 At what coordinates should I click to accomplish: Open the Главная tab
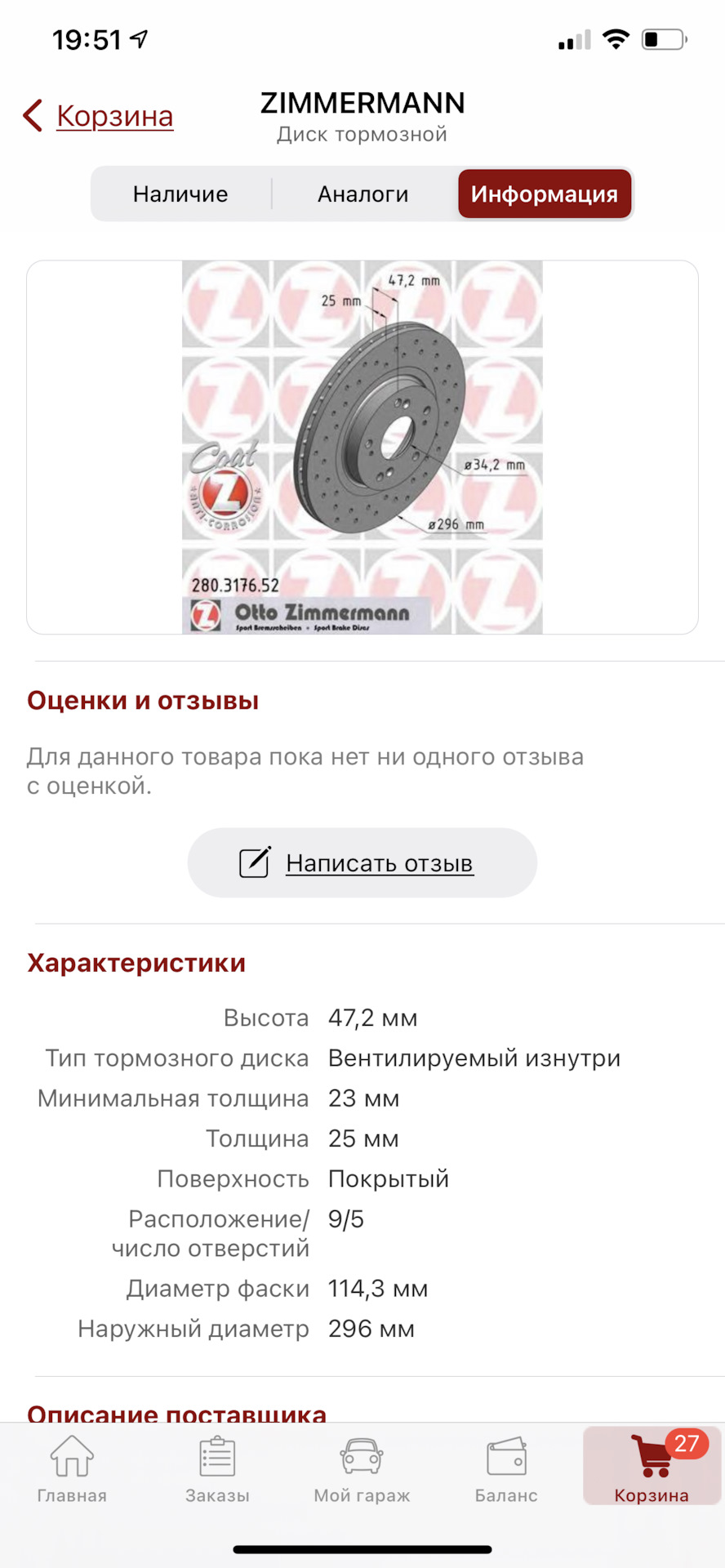72,1470
